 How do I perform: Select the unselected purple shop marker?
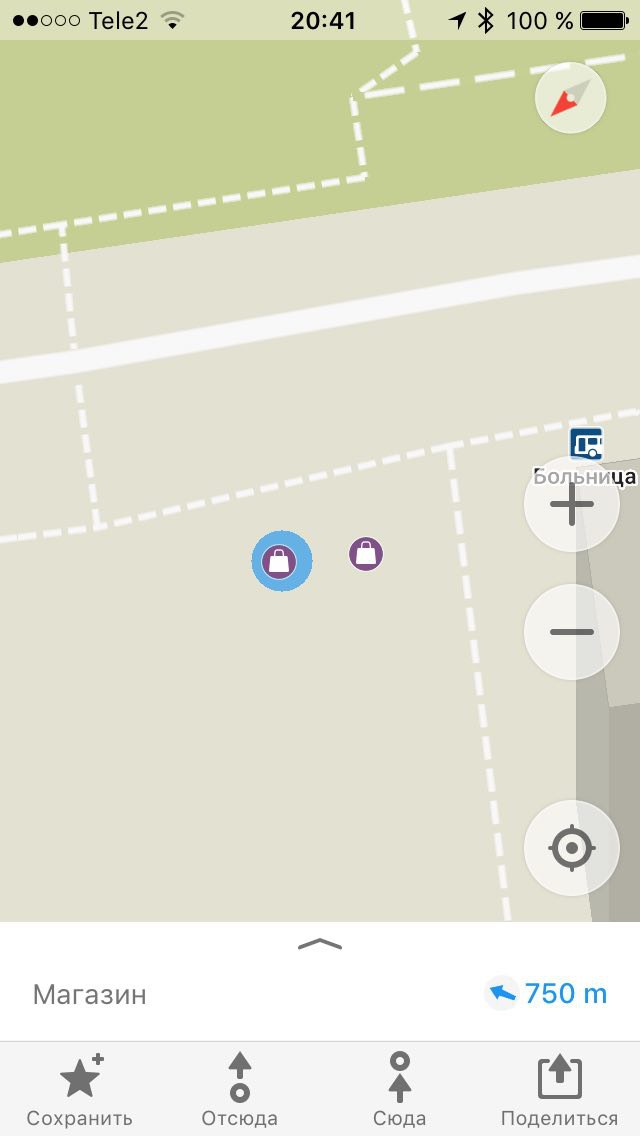[x=366, y=554]
